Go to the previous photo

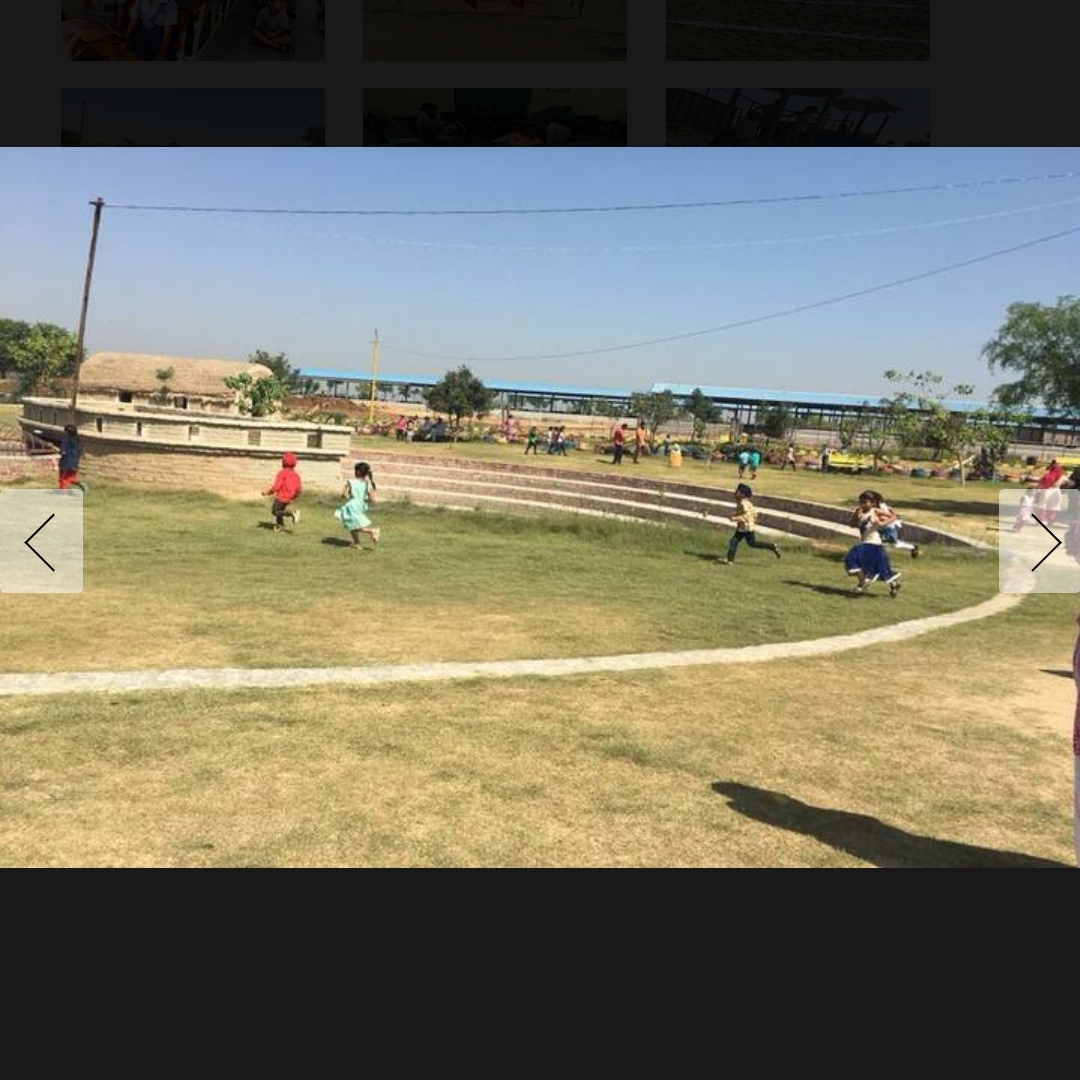point(40,541)
